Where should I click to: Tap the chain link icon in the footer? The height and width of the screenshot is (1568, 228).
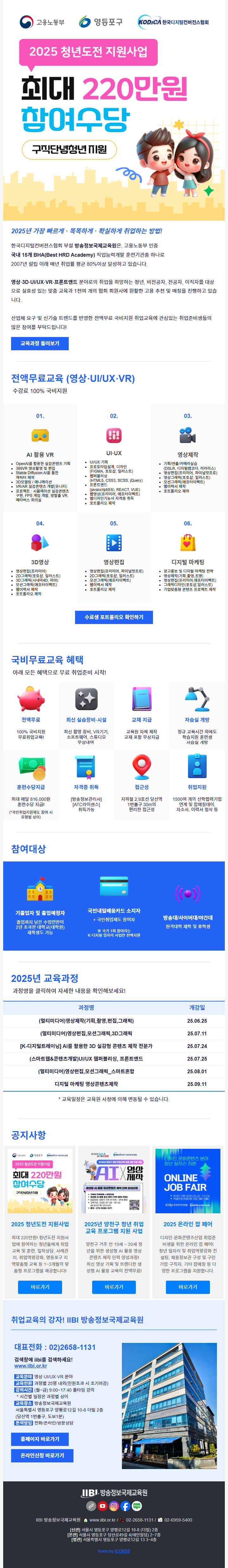[x=92, y=1506]
